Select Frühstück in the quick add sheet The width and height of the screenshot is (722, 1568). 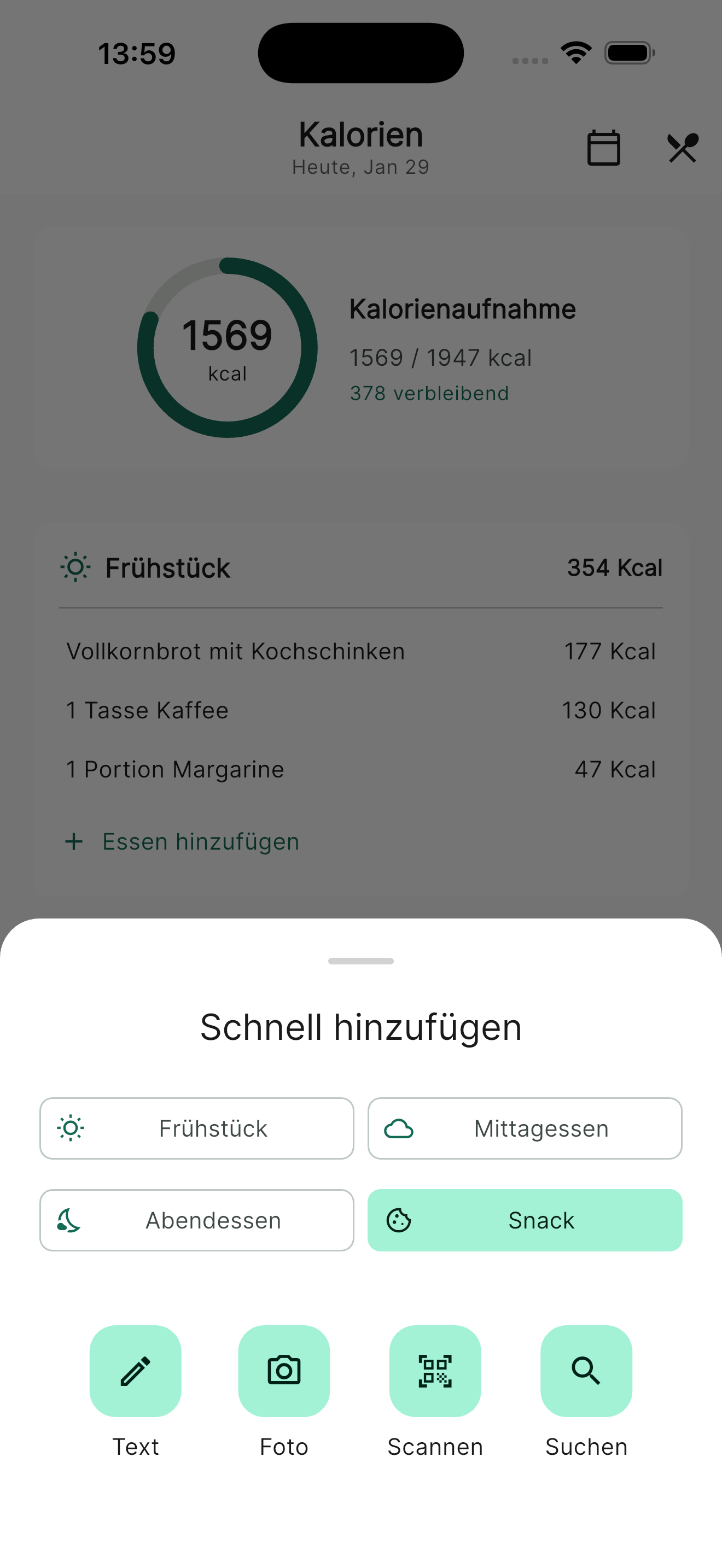[196, 1128]
